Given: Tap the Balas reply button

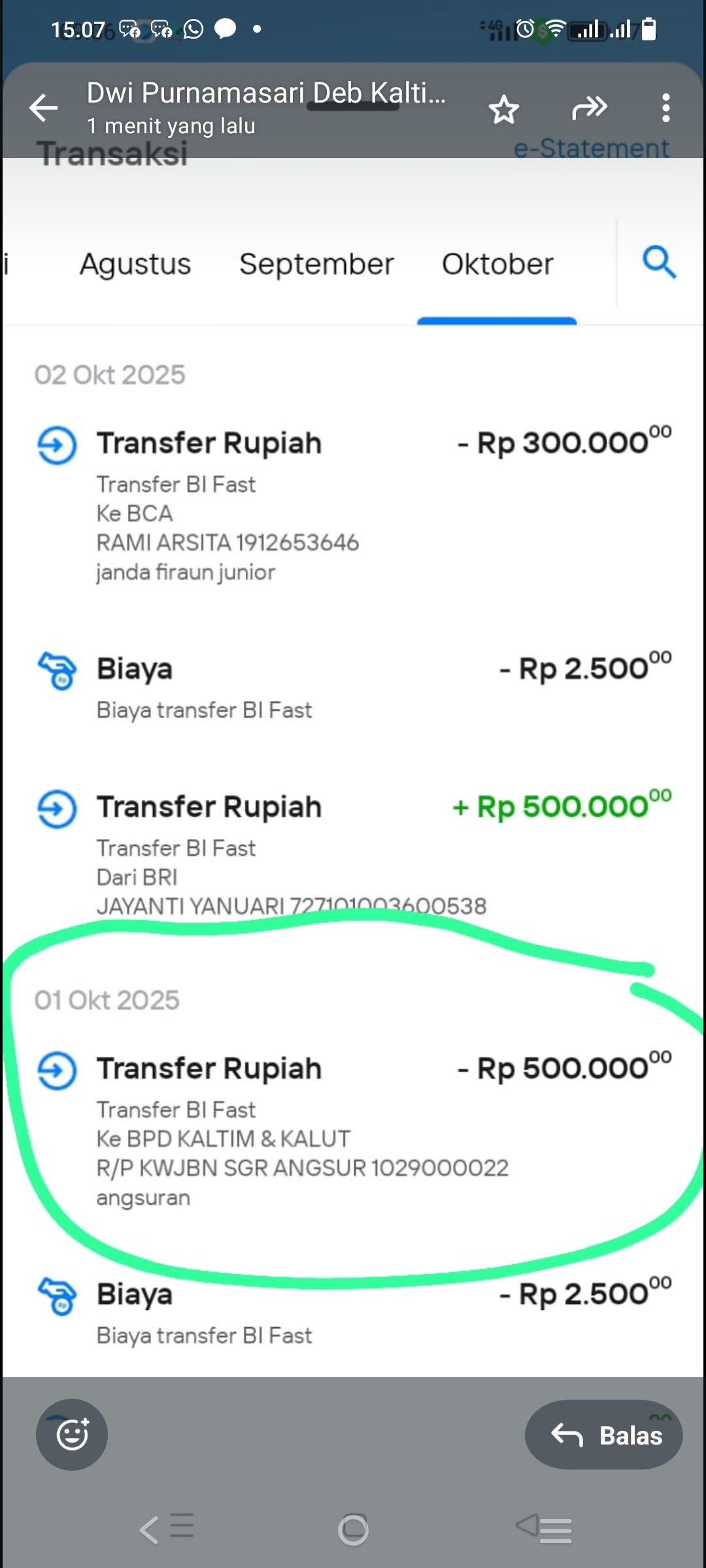Looking at the screenshot, I should click(603, 1435).
